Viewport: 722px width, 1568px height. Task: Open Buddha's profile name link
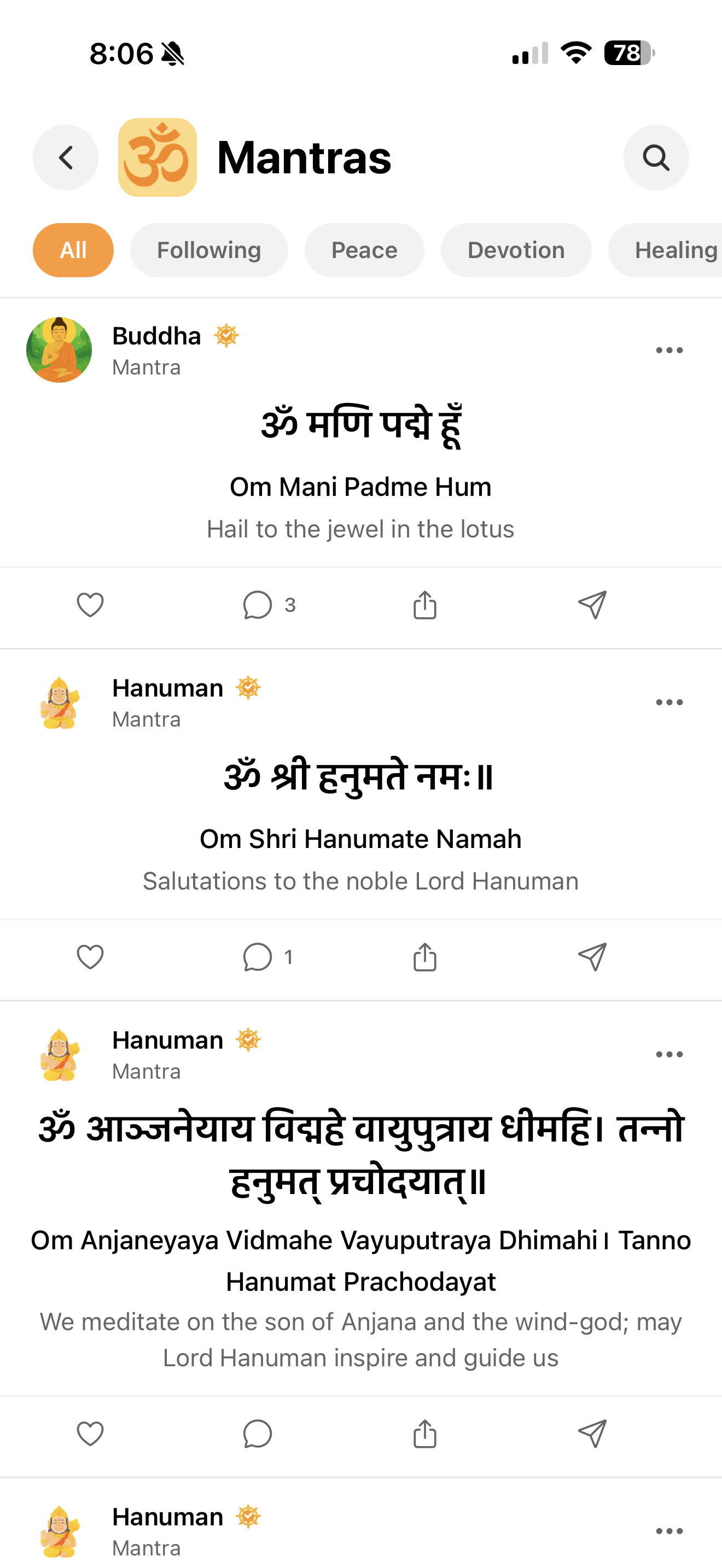coord(156,335)
